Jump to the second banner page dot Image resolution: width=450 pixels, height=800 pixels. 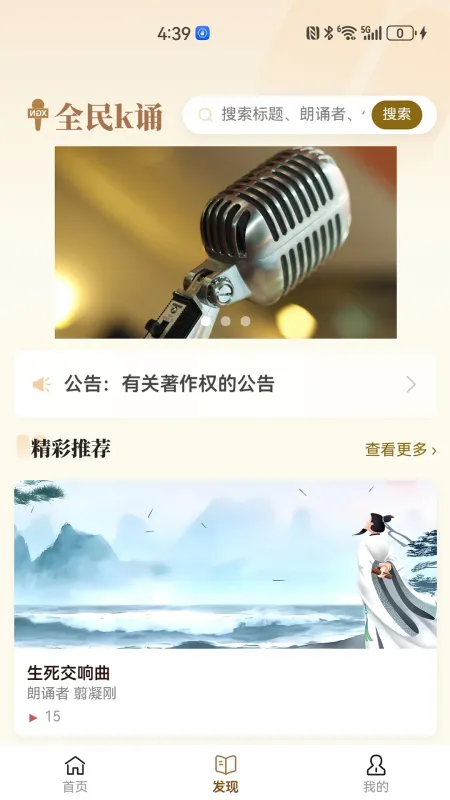coord(226,321)
